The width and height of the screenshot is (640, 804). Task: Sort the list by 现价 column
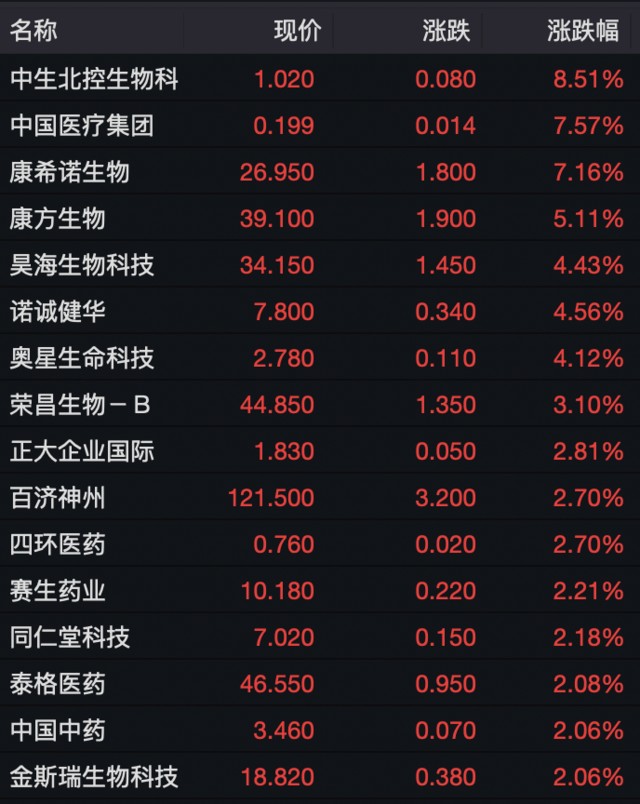tap(297, 30)
